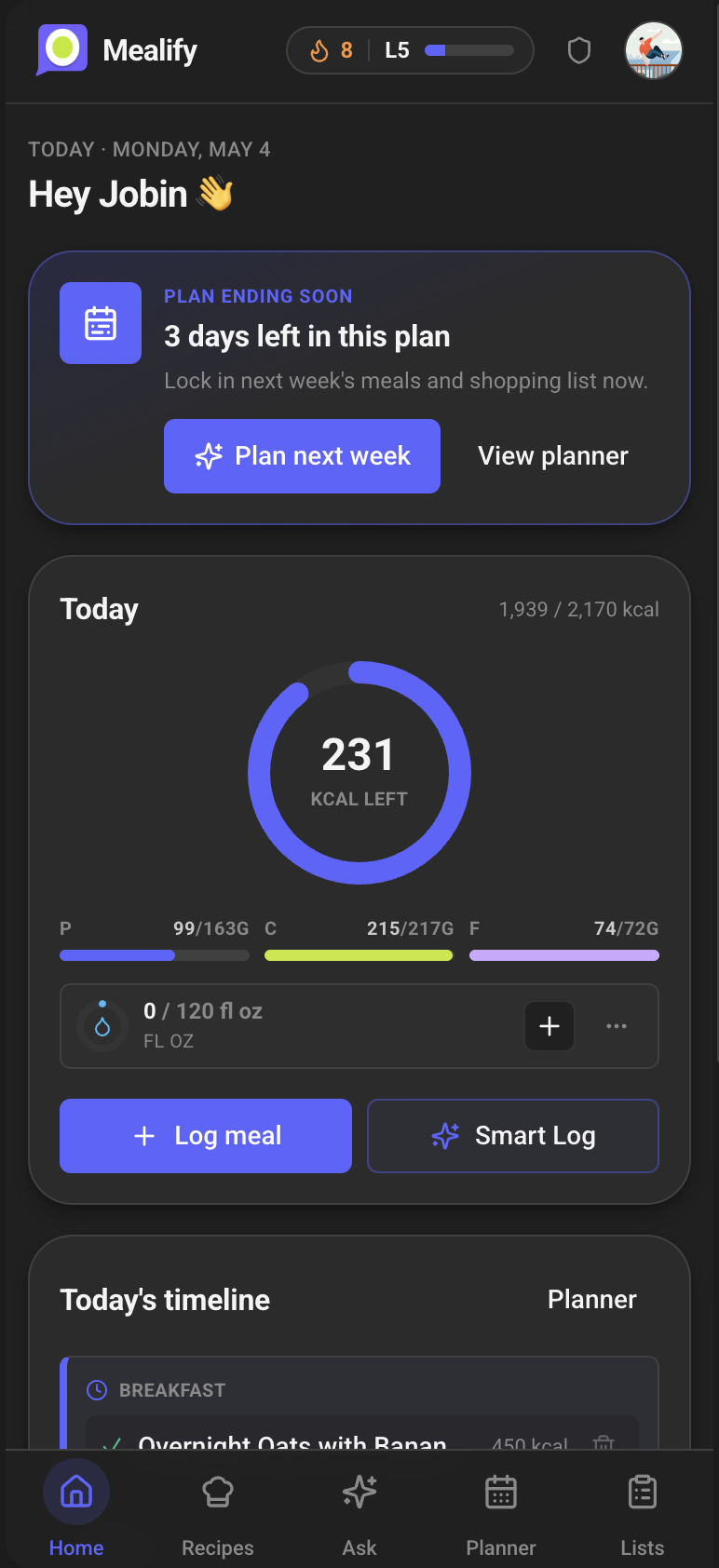
Task: Open Planner link in Today's timeline
Action: pos(592,1300)
